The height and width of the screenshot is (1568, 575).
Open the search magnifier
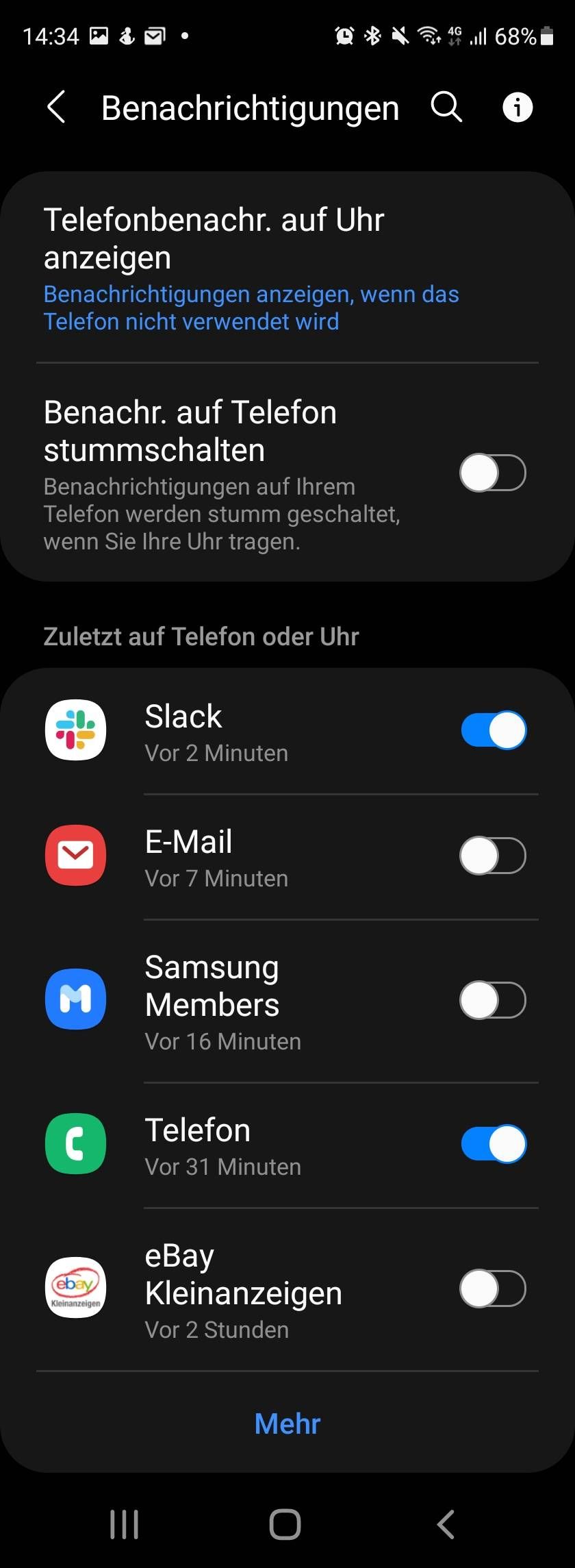(446, 108)
